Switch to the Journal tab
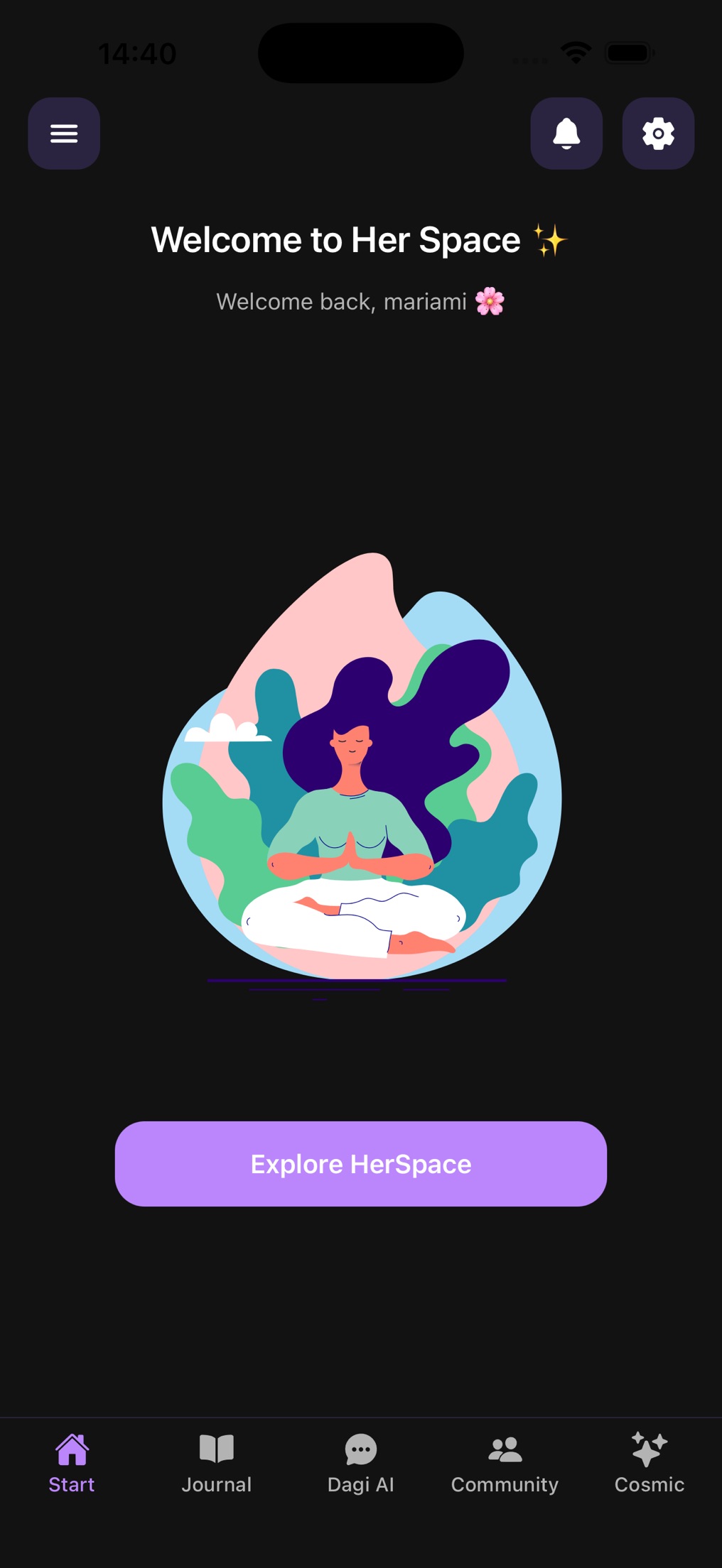The height and width of the screenshot is (1568, 722). 217,1464
